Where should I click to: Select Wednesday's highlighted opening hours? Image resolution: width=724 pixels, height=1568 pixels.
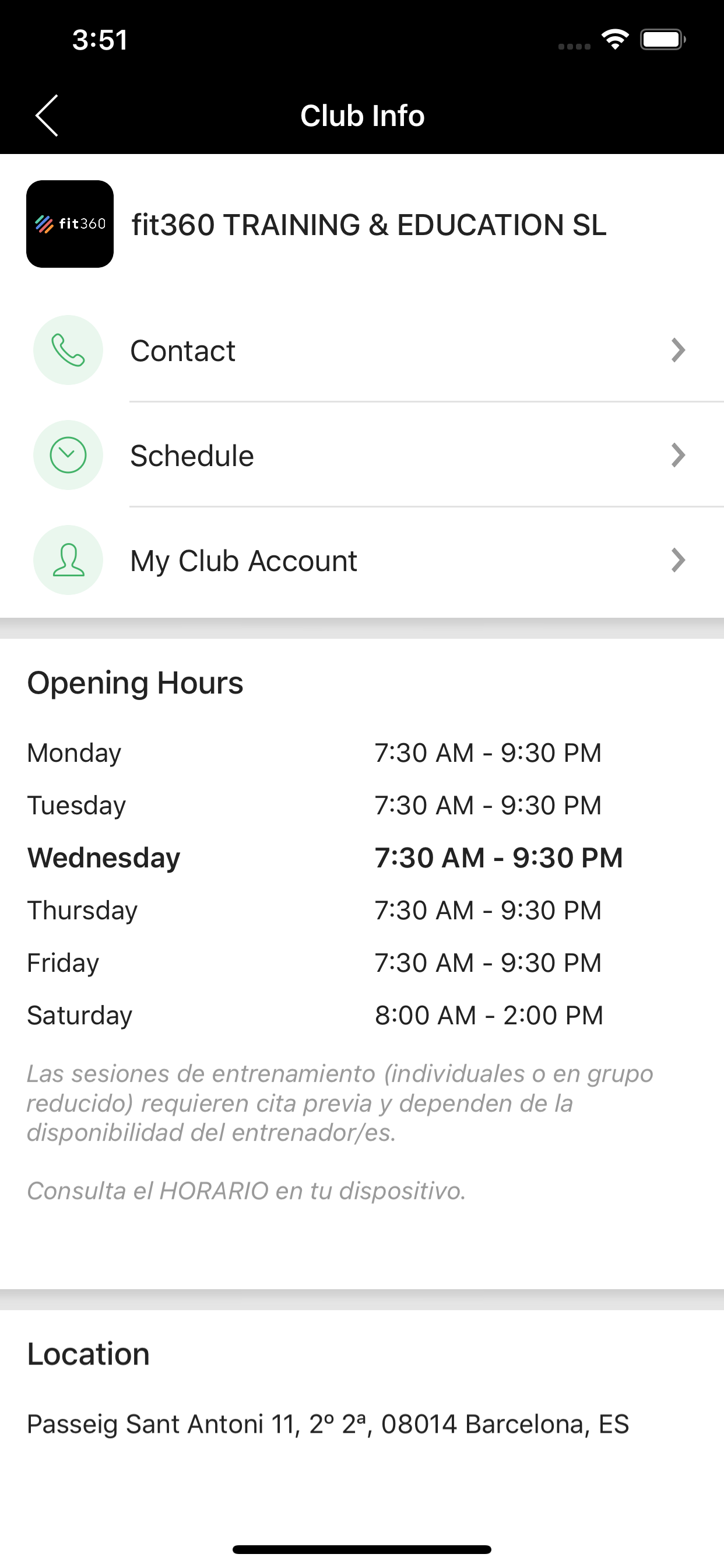point(499,857)
